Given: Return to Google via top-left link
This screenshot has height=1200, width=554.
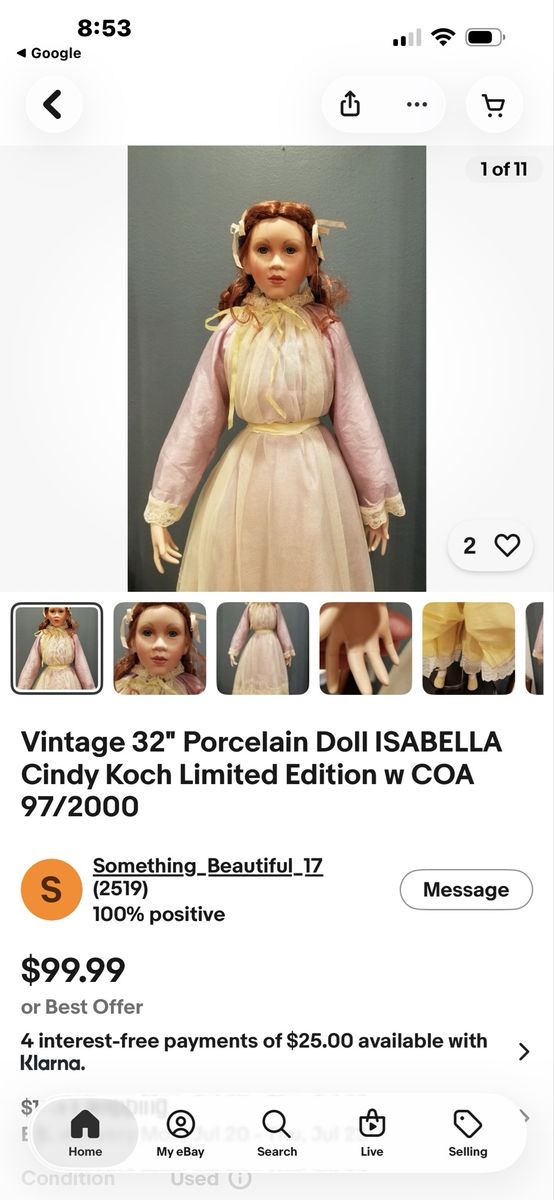Looking at the screenshot, I should pyautogui.click(x=49, y=53).
